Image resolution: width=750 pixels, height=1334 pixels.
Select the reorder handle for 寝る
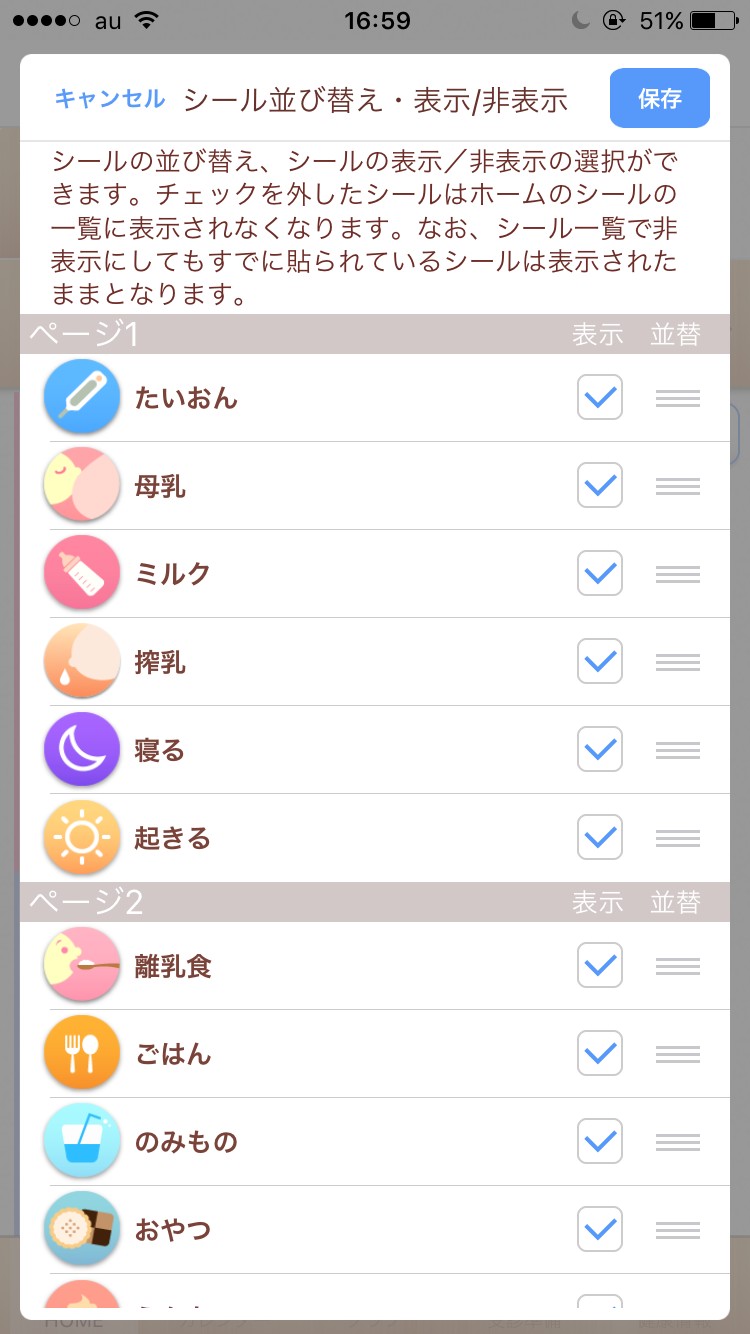[677, 751]
